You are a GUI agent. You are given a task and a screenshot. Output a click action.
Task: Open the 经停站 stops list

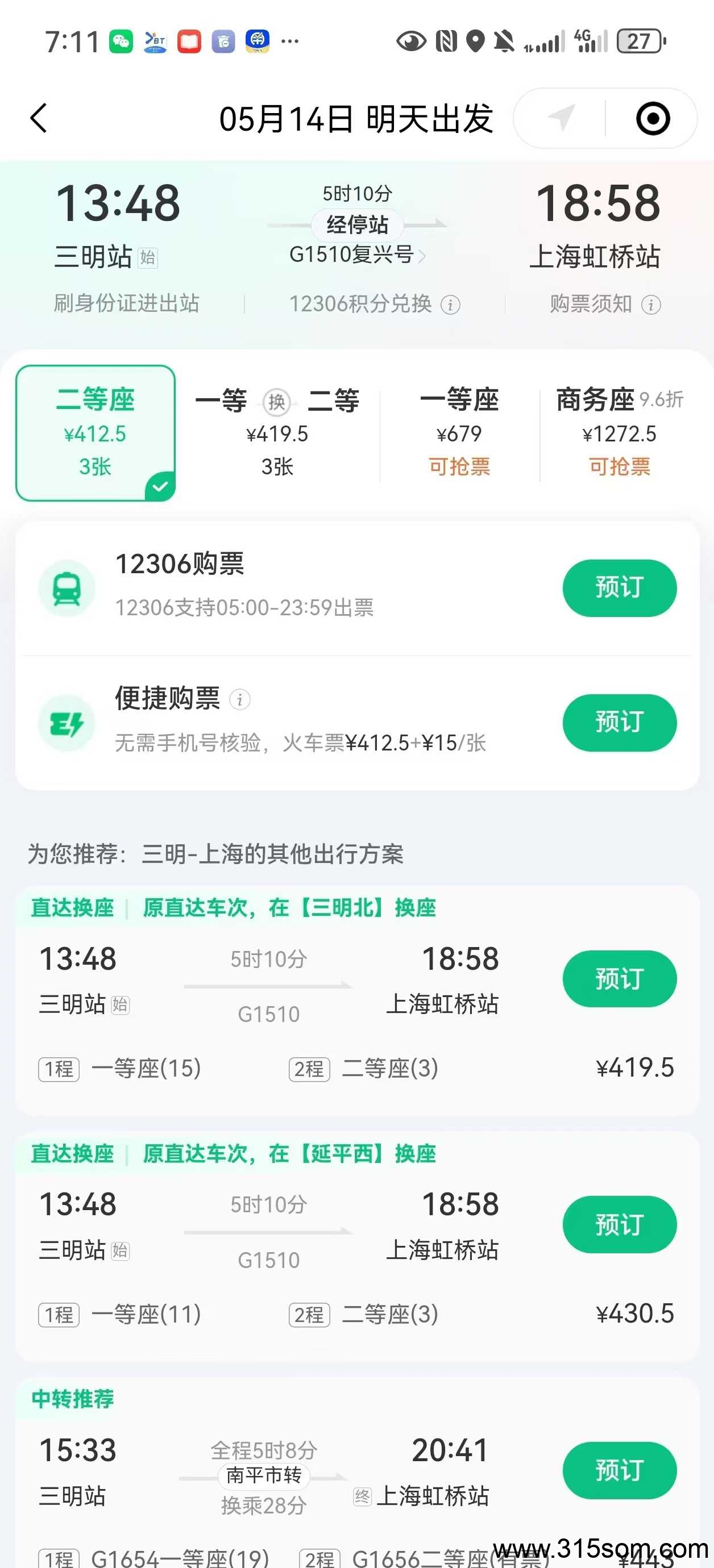[357, 224]
